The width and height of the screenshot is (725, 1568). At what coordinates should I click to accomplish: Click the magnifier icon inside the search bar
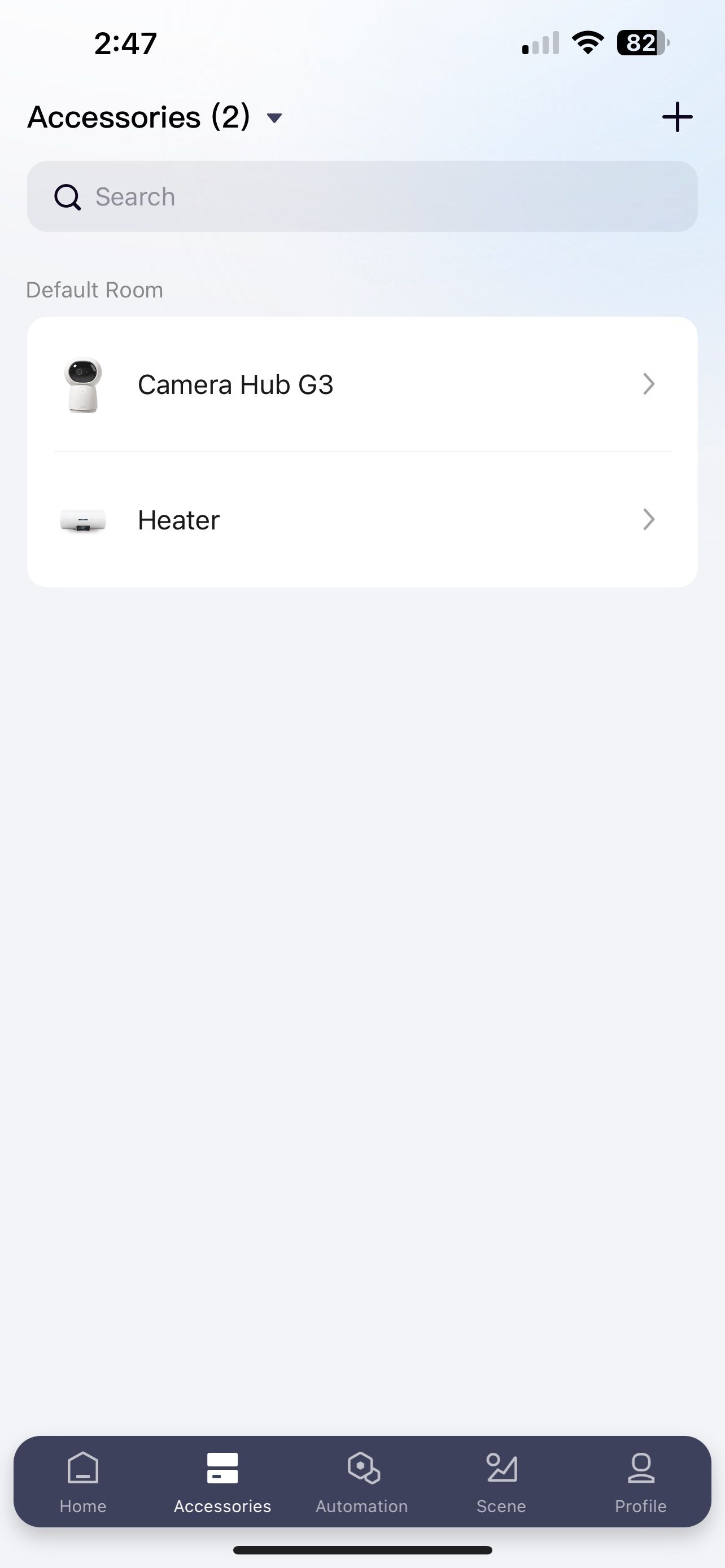click(68, 196)
